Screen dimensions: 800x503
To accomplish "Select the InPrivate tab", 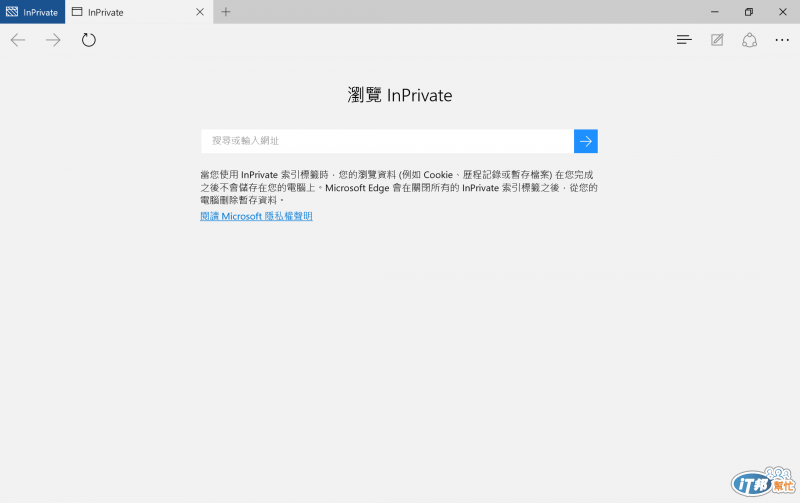I will pyautogui.click(x=130, y=12).
